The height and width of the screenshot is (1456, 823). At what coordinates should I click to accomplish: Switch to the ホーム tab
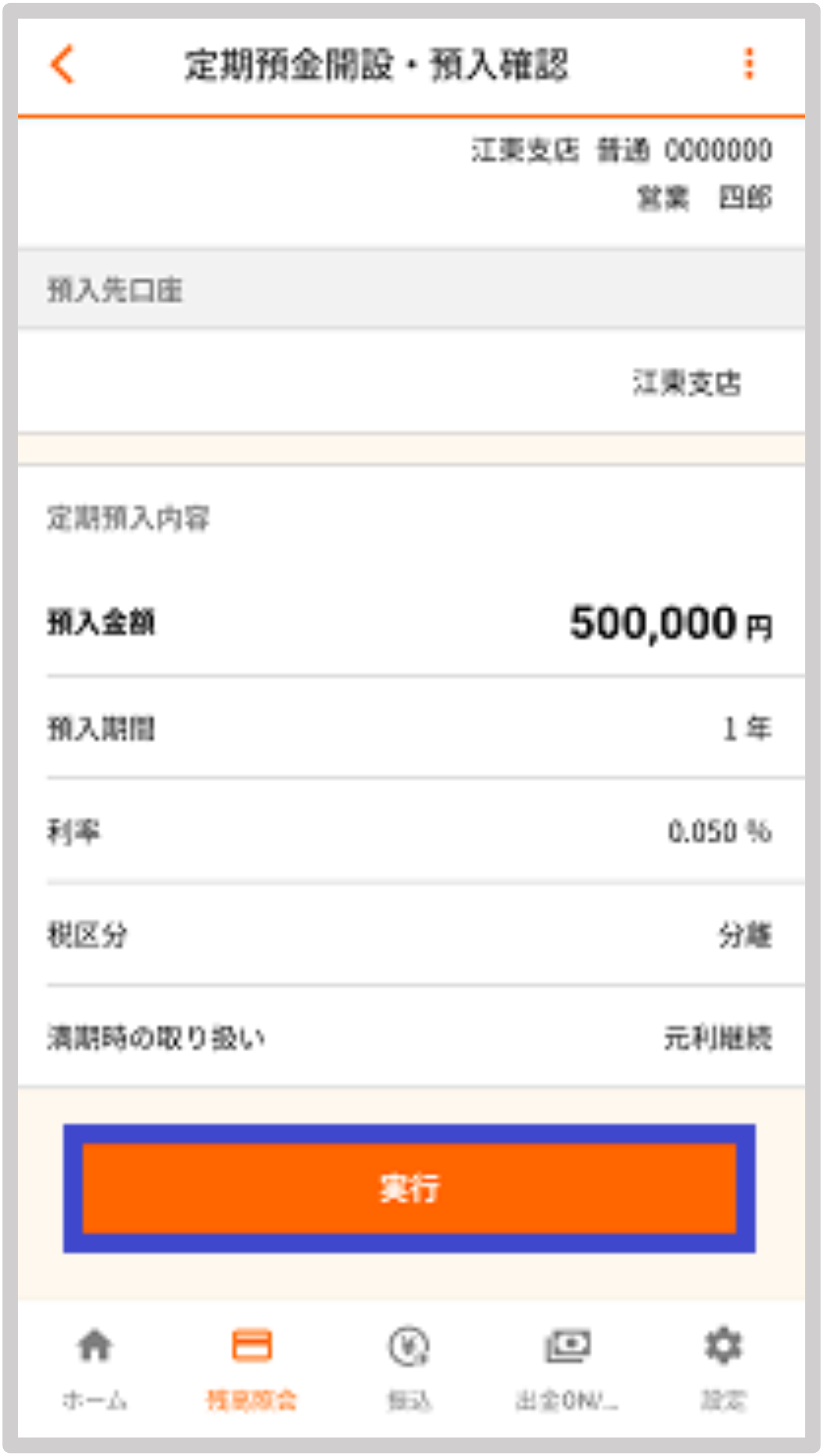[95, 1368]
